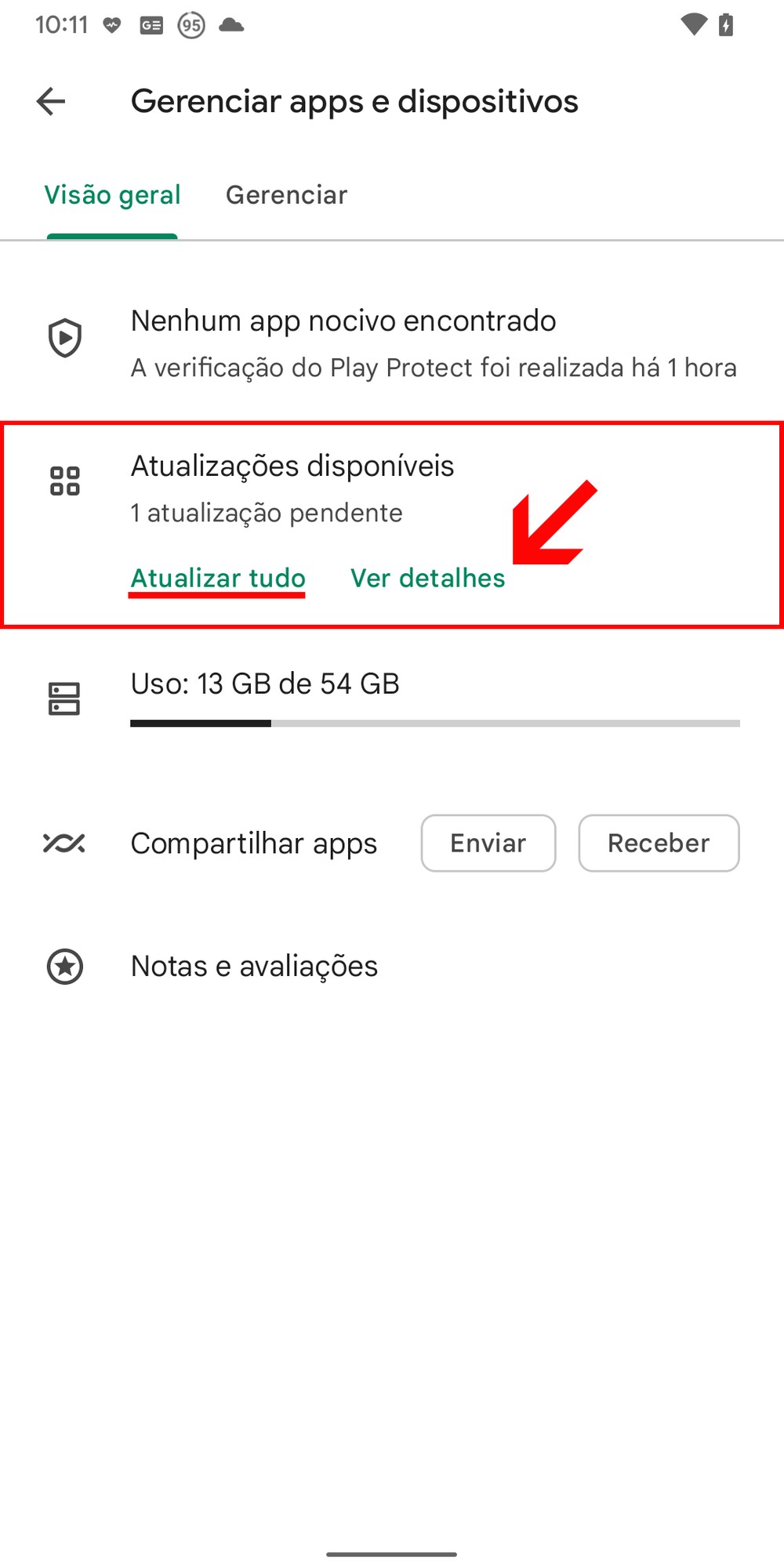Viewport: 784px width, 1568px height.
Task: Tap Receber to receive apps
Action: click(x=659, y=843)
